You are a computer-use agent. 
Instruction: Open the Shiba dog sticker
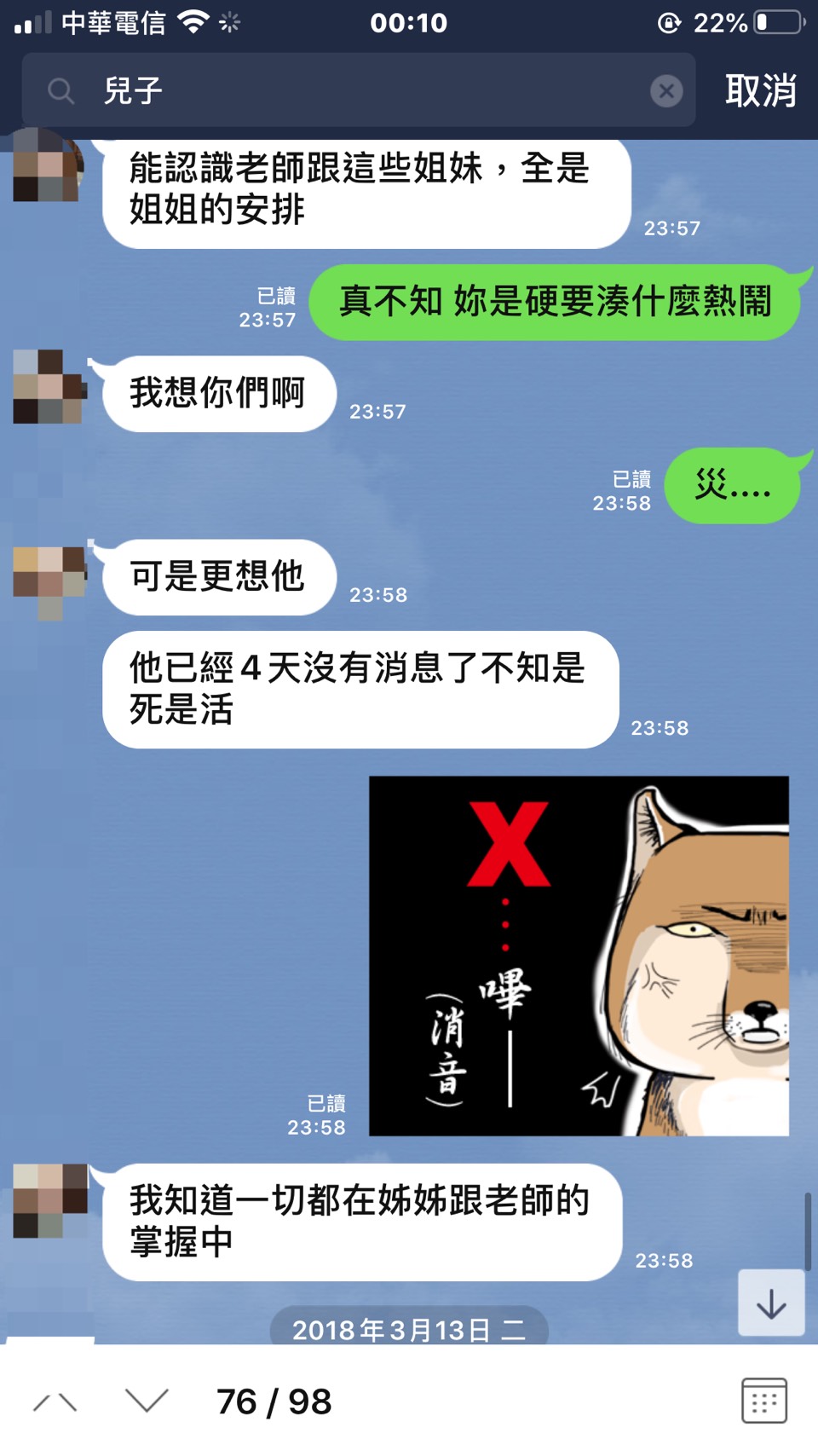[x=579, y=956]
